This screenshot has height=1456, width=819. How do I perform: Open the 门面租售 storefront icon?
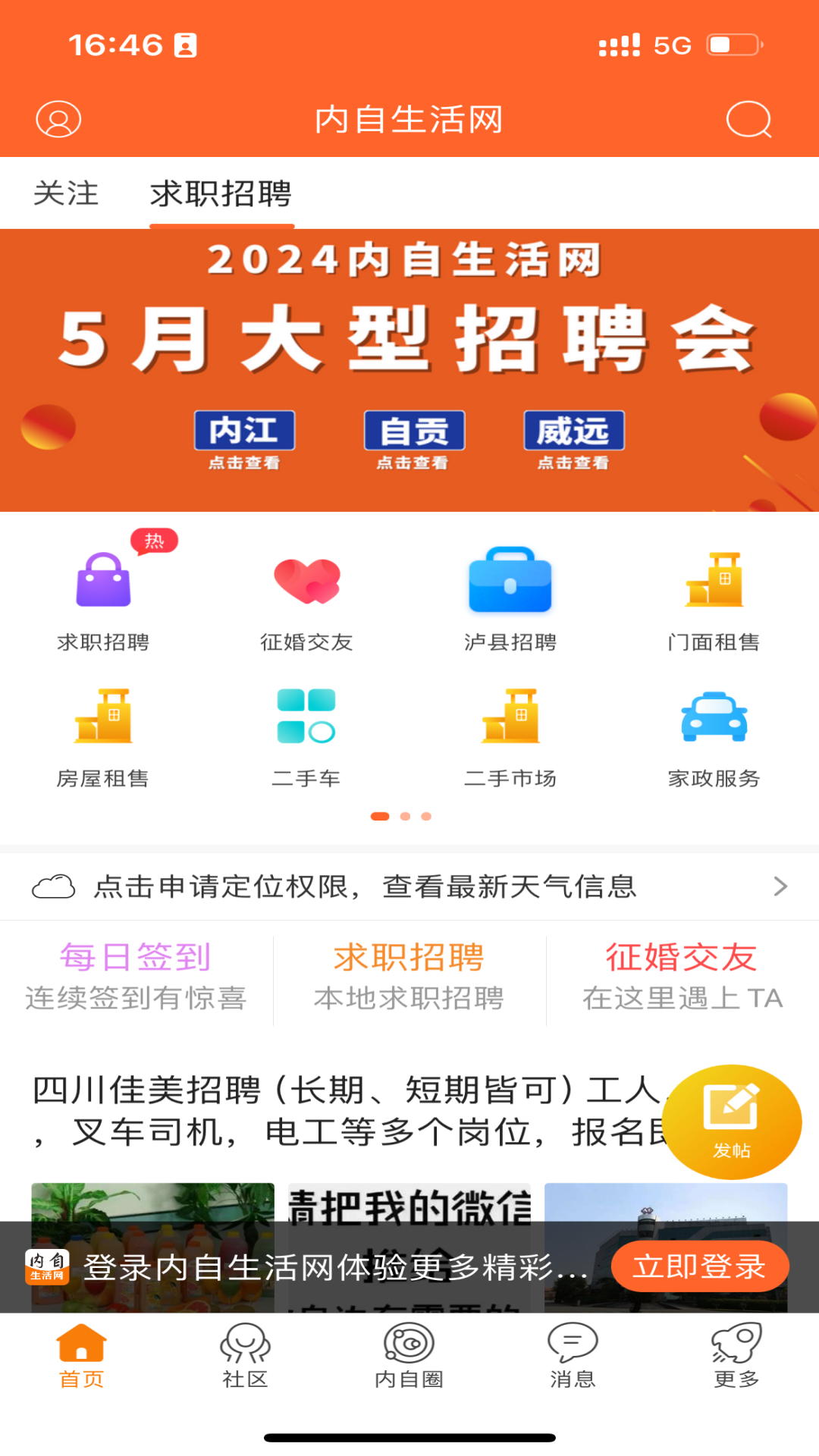pos(713,580)
